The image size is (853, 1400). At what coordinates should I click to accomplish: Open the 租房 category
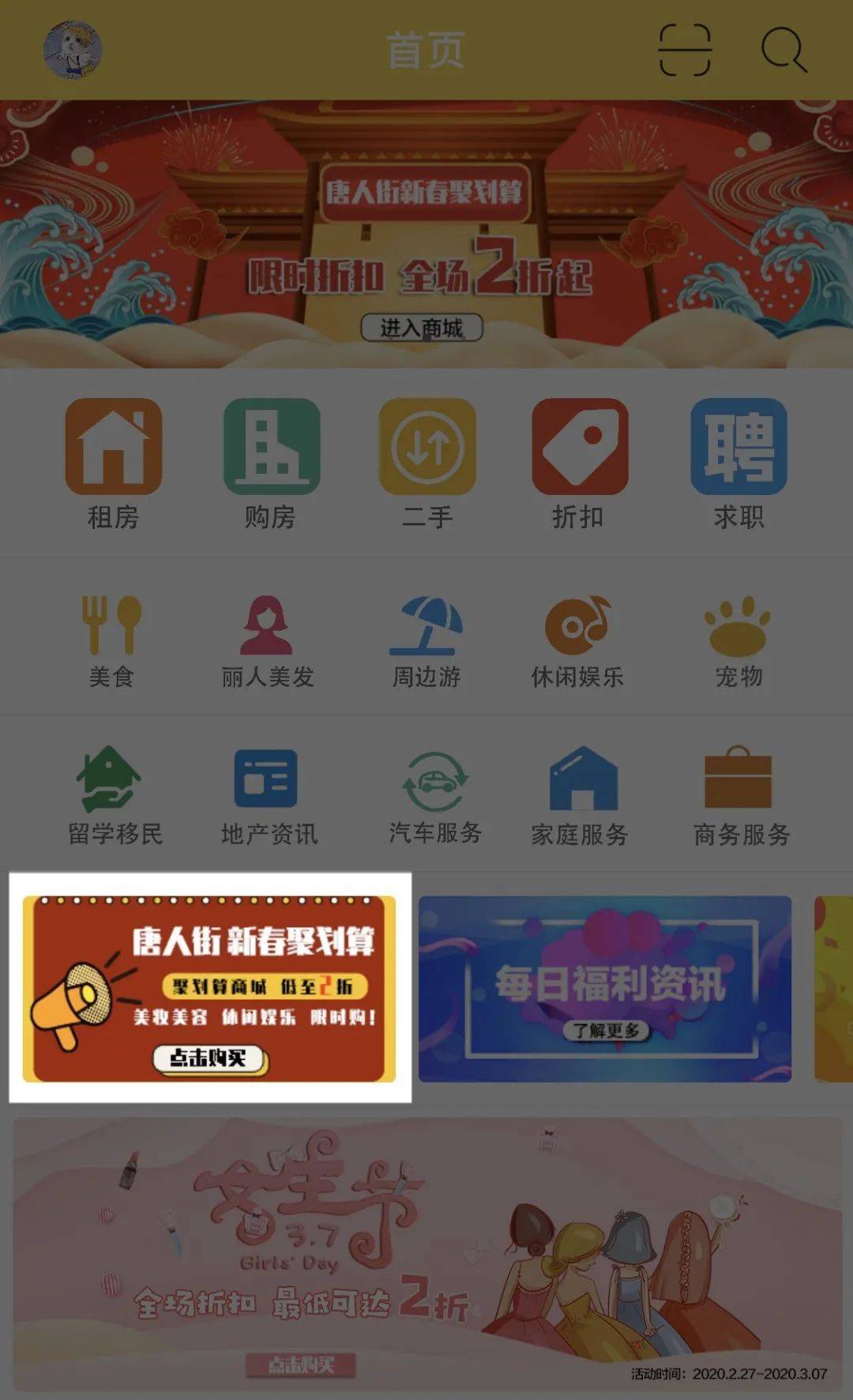pos(113,464)
